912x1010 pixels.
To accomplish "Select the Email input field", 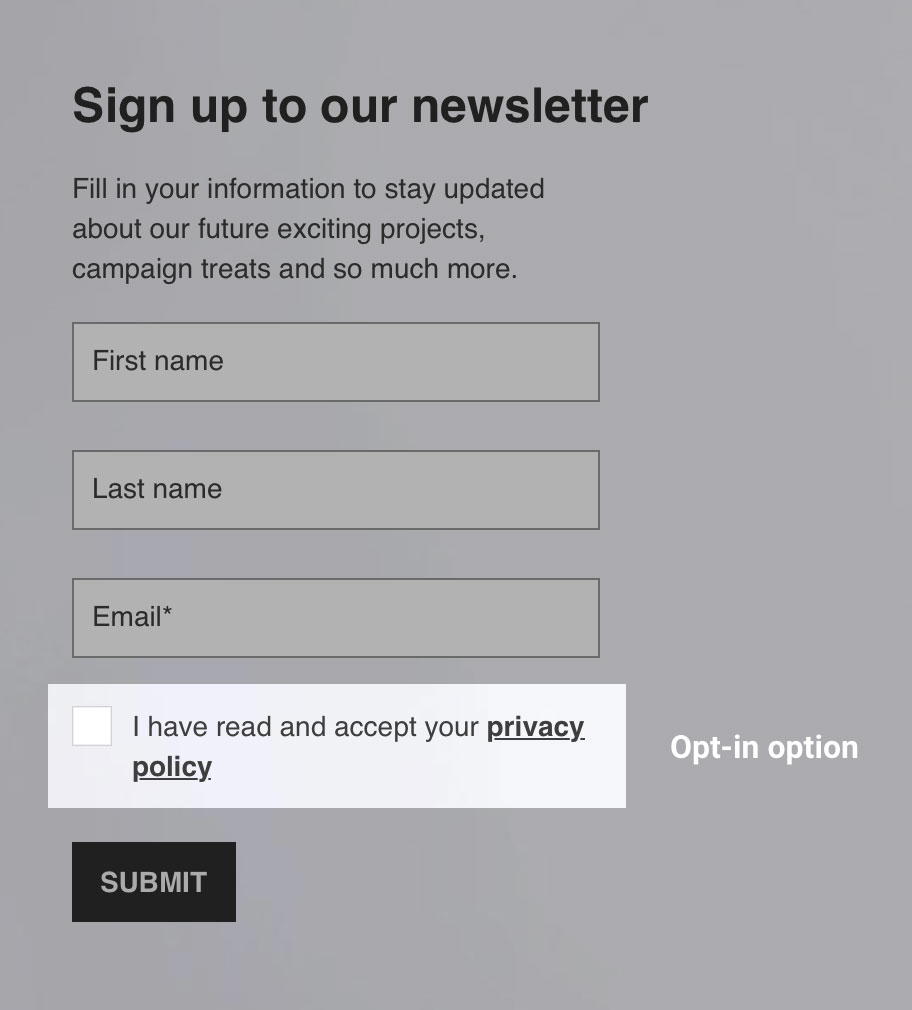I will coord(335,618).
